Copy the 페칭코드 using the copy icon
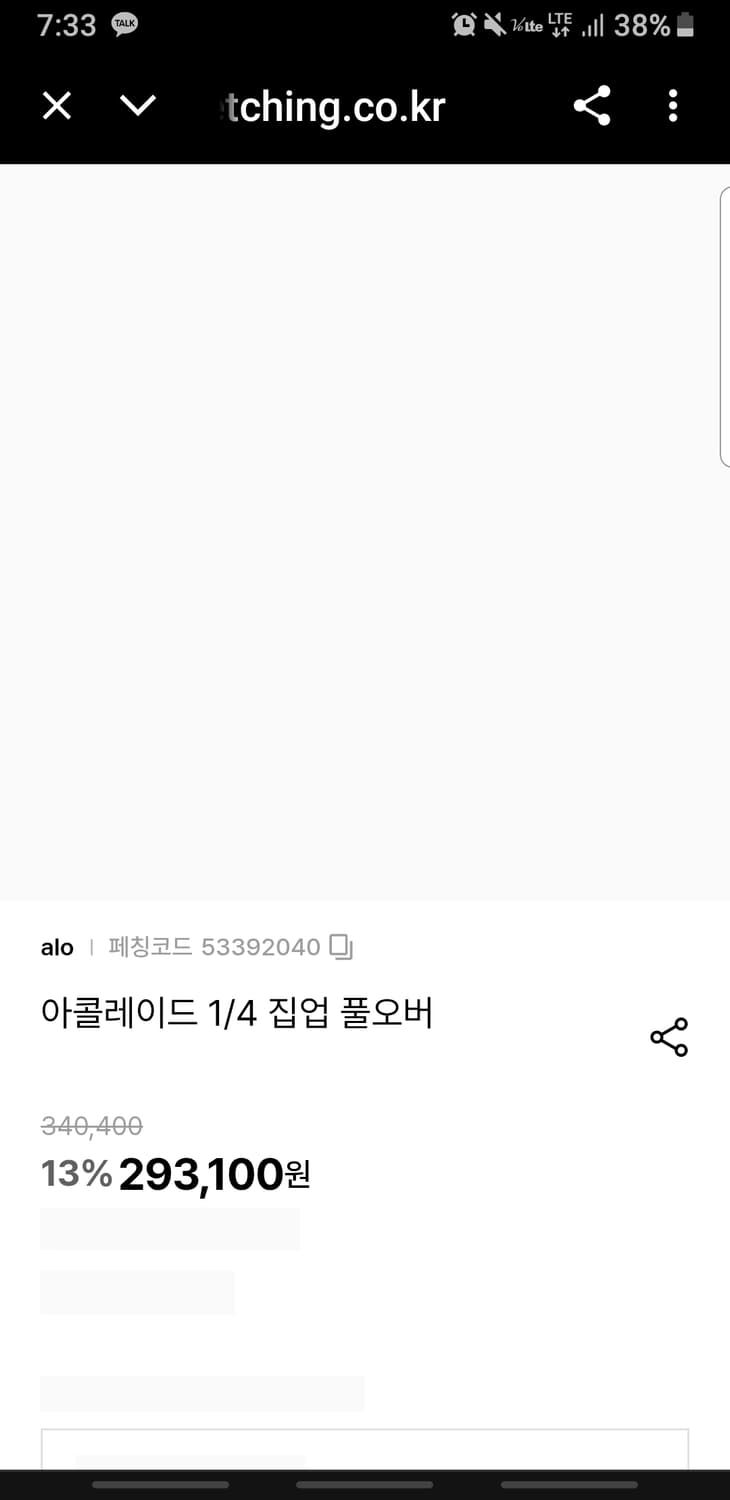 [x=342, y=946]
